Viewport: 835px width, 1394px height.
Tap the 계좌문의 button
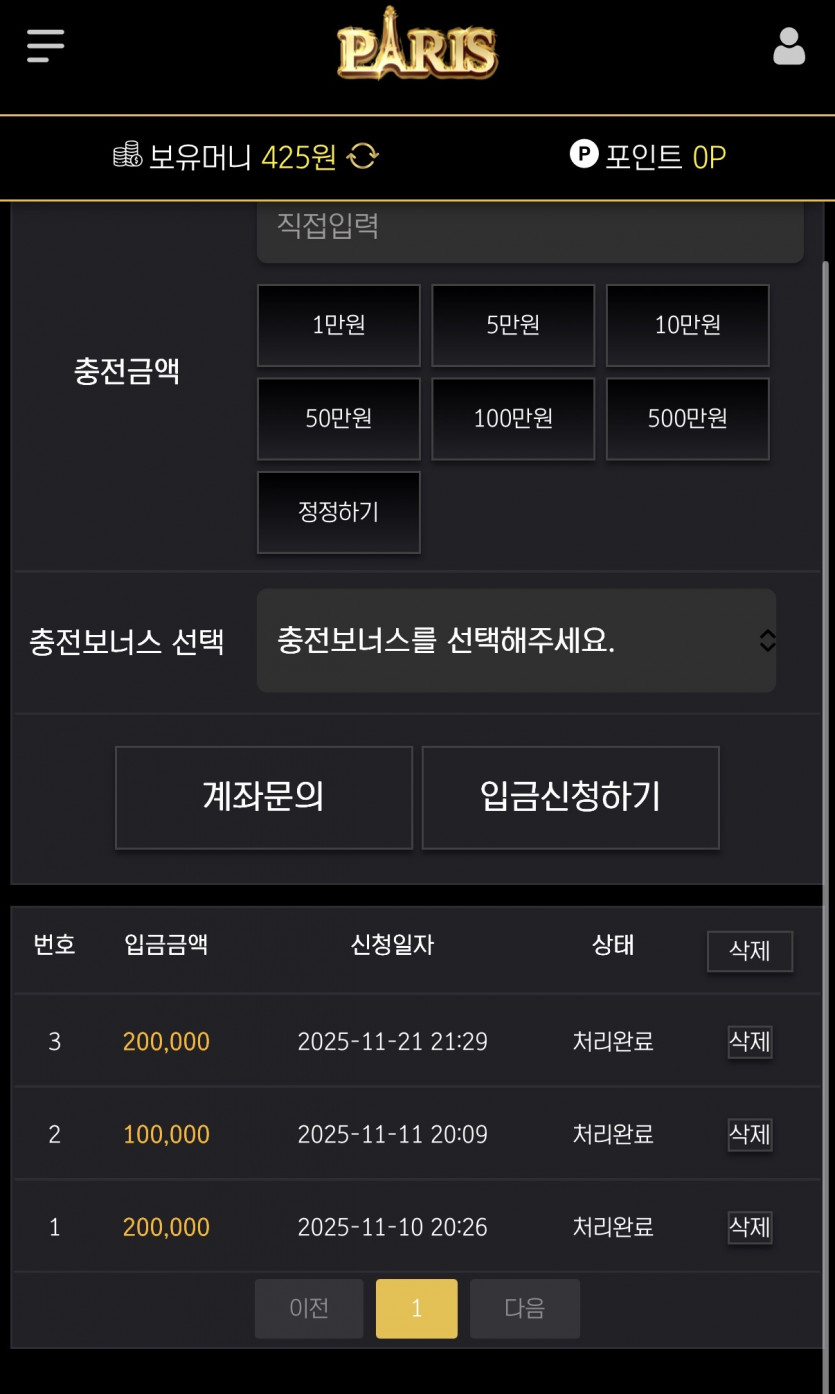263,797
